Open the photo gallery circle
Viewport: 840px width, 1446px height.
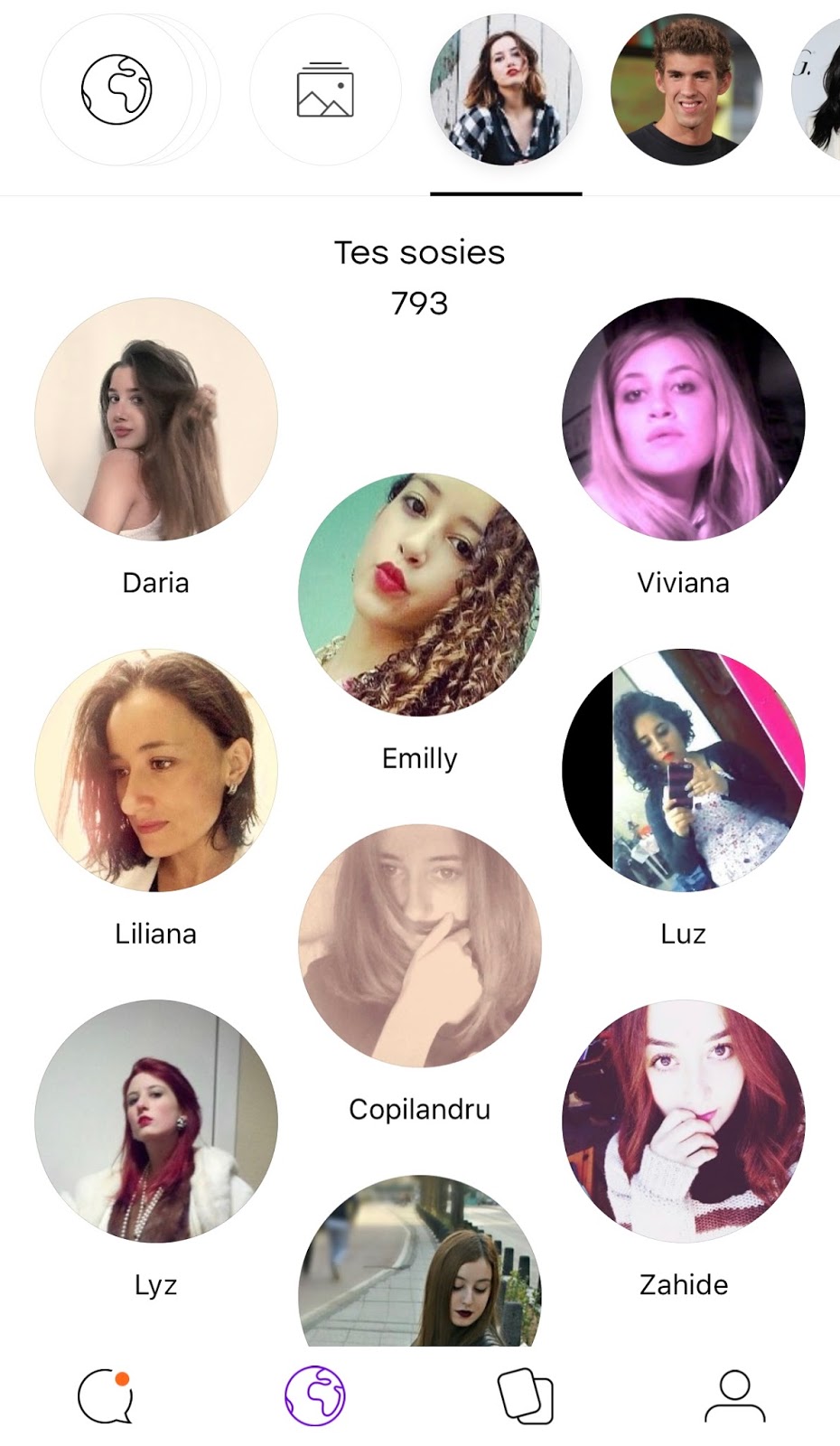point(325,89)
